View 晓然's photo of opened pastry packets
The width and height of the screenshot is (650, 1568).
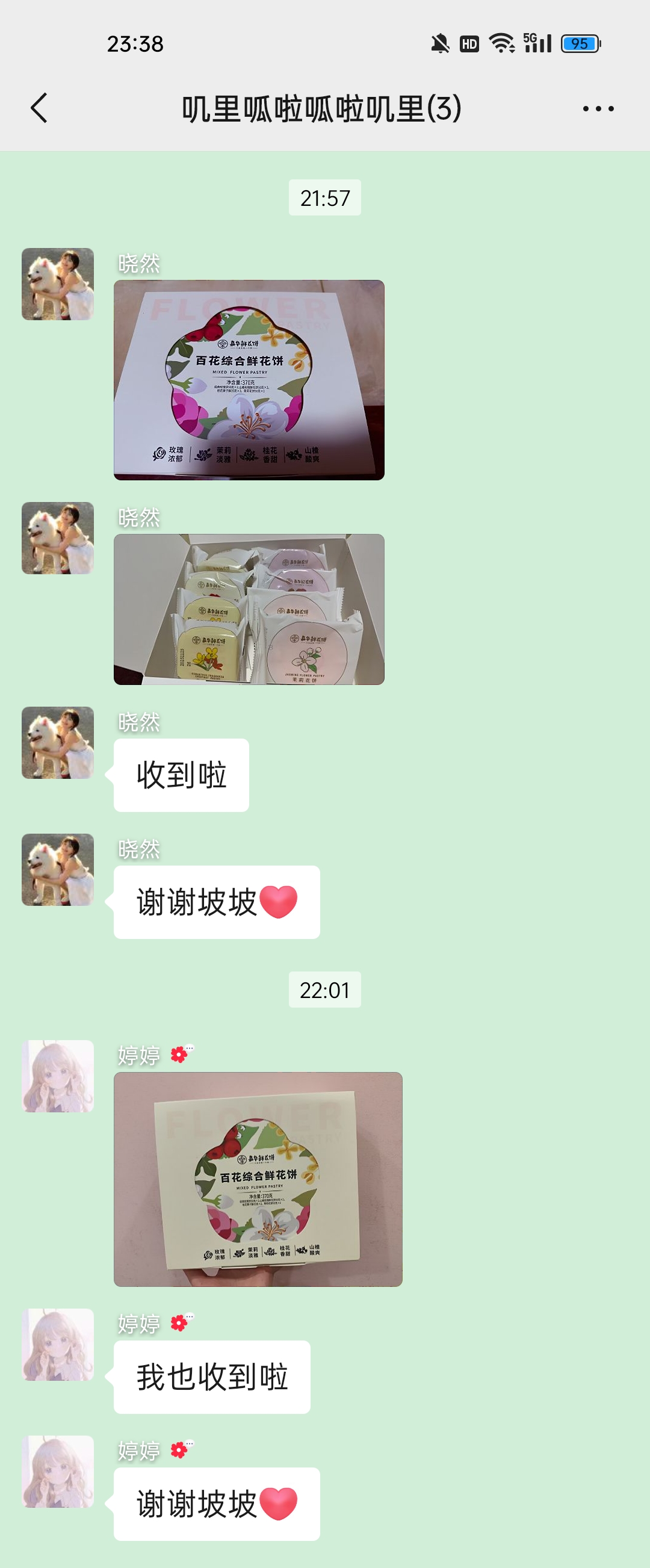249,609
